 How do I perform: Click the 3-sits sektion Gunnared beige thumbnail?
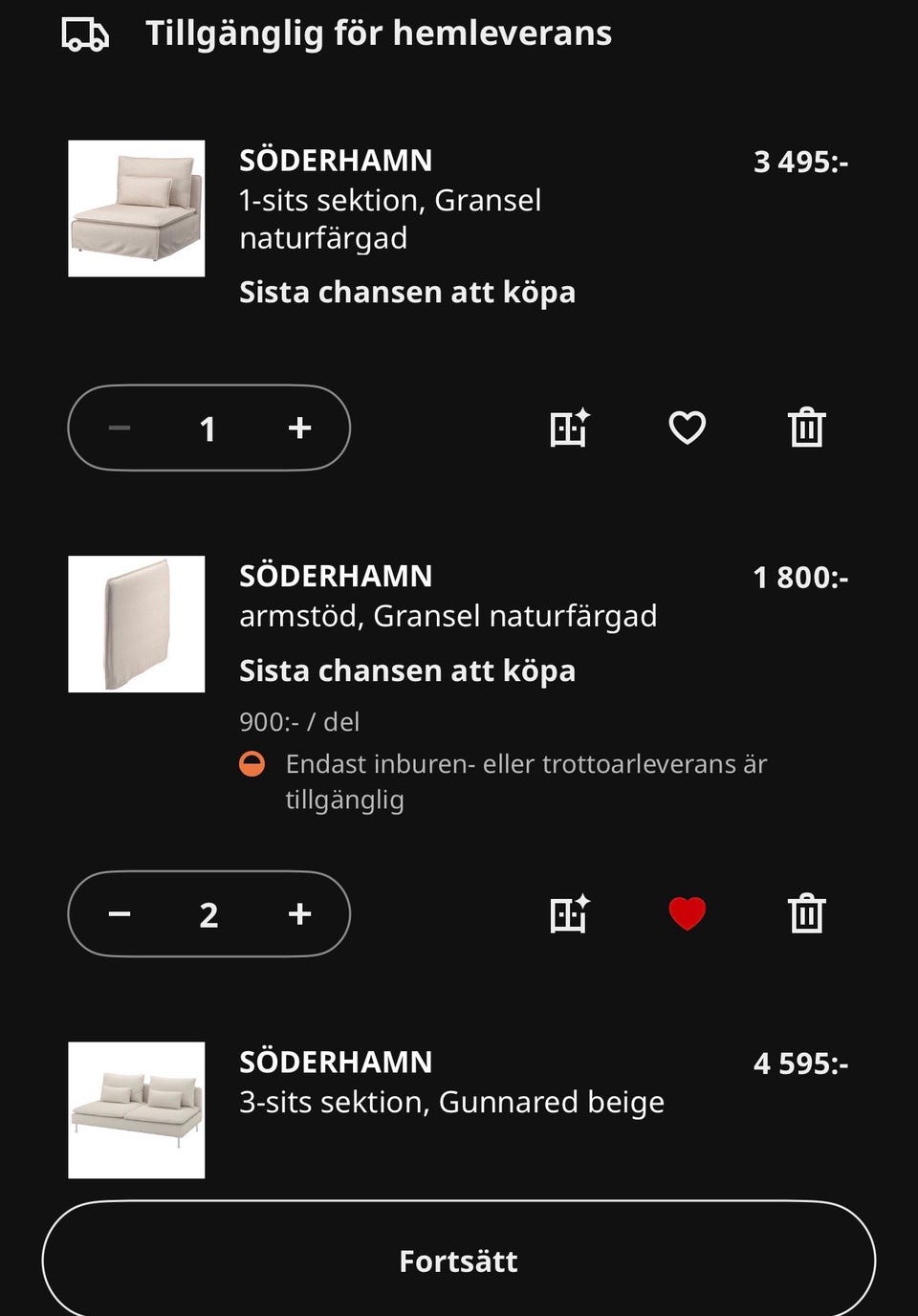136,1108
